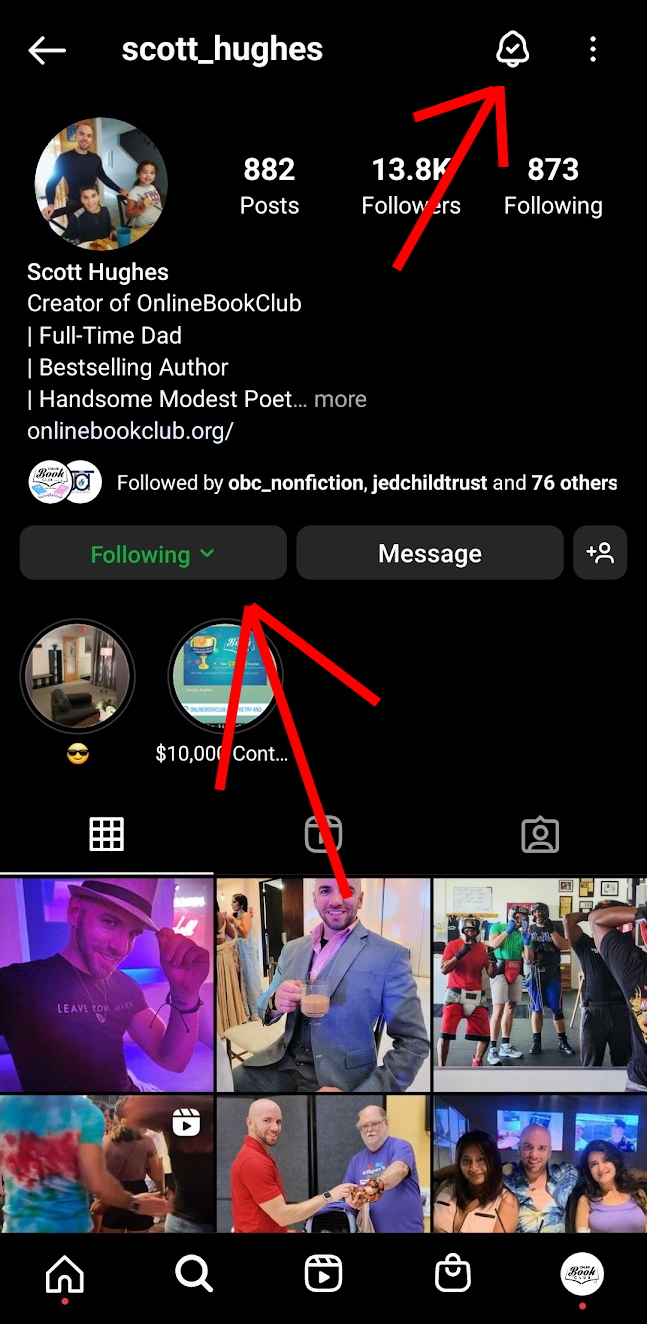Viewport: 647px width, 1324px height.
Task: Open the Search and explore tab
Action: (194, 1273)
